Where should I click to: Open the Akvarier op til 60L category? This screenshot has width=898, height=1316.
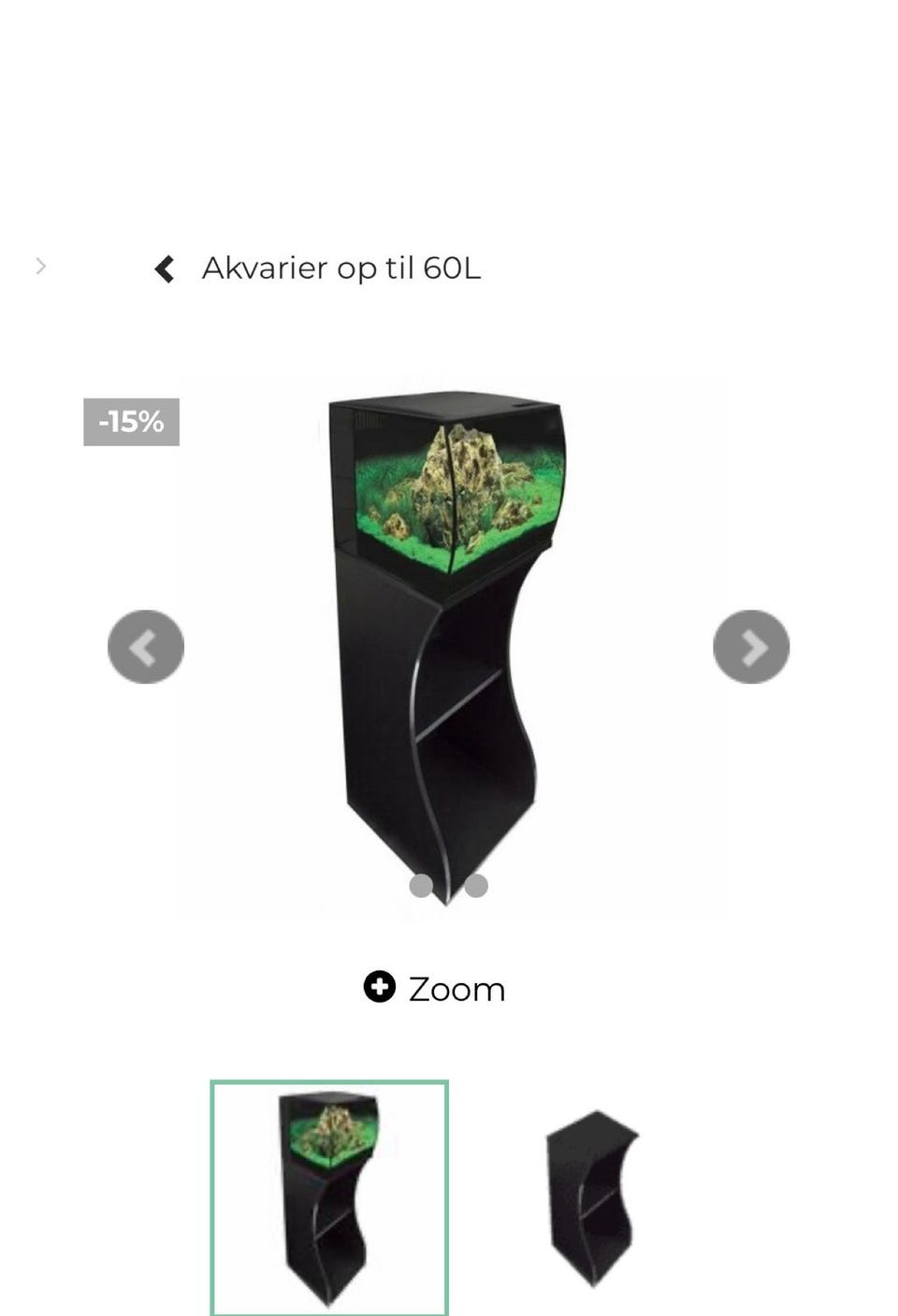(340, 268)
